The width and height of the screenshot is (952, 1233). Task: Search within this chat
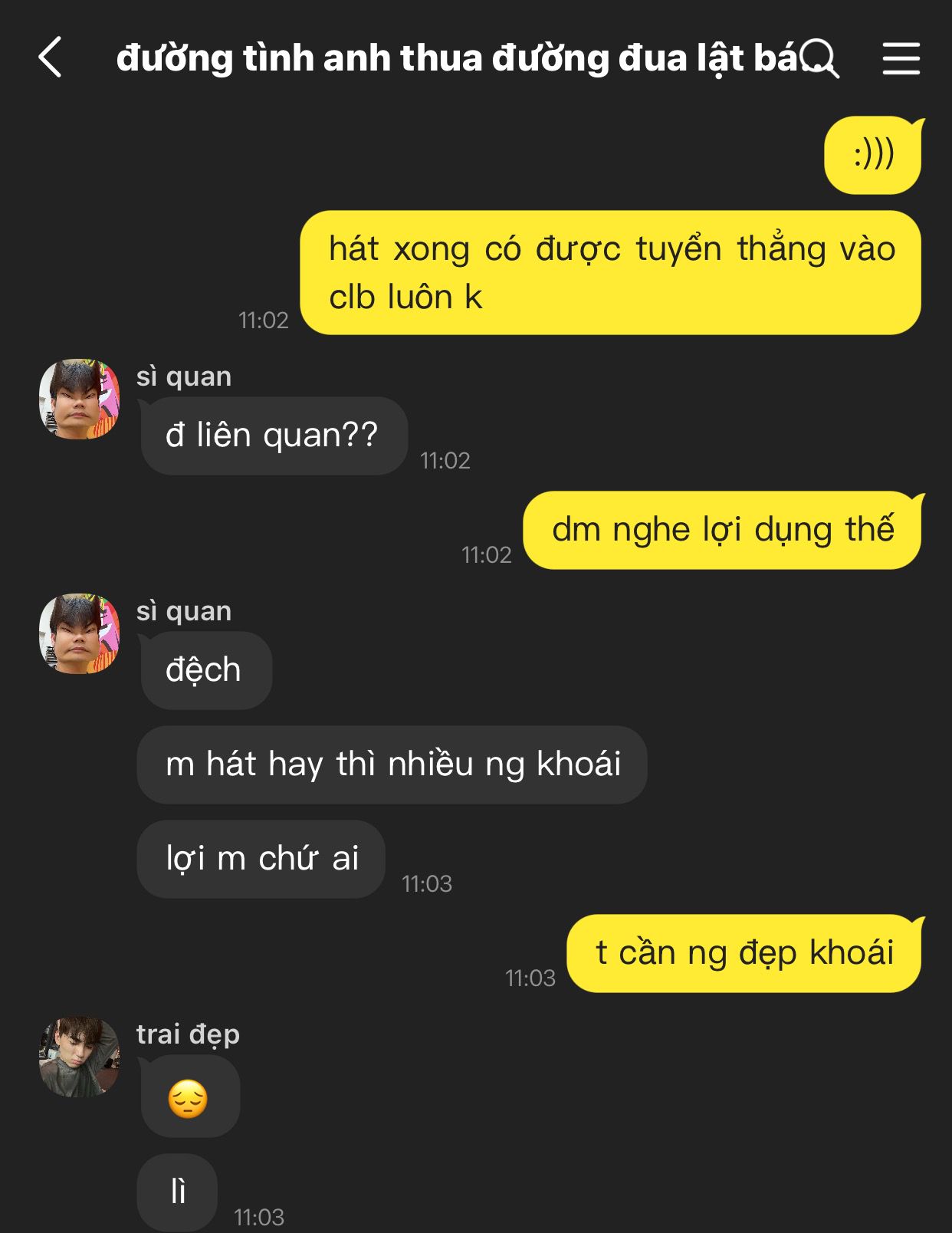click(x=821, y=58)
